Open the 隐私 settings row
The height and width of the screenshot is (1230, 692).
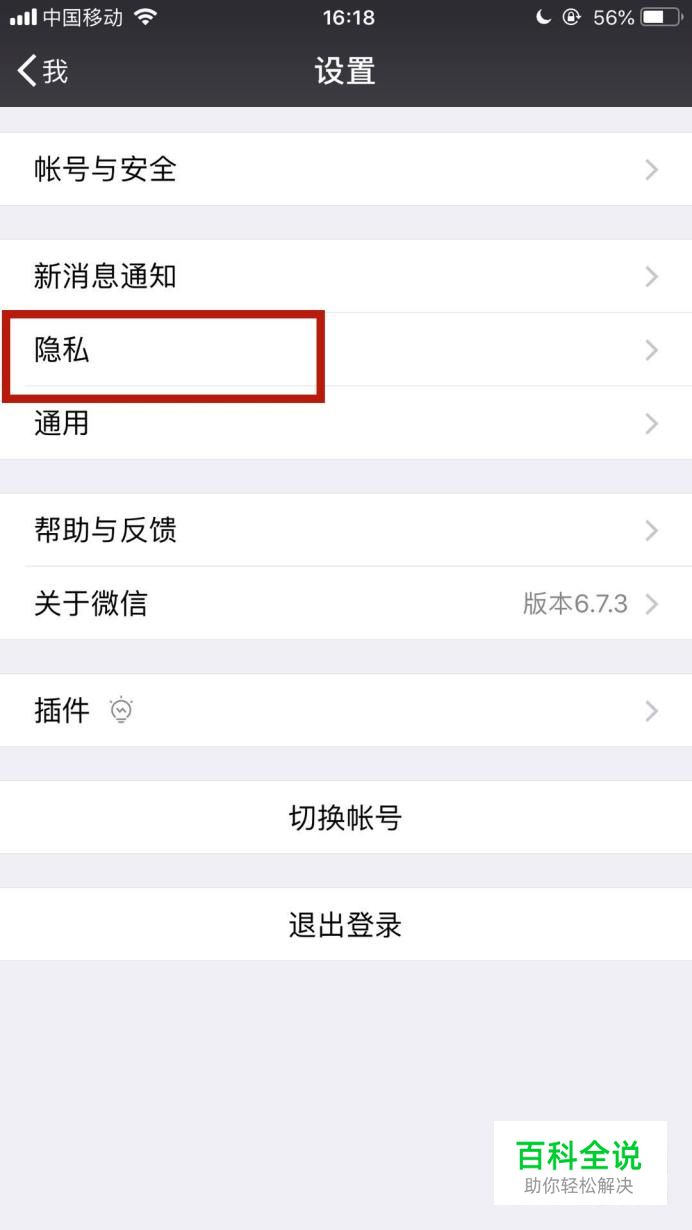pyautogui.click(x=346, y=350)
